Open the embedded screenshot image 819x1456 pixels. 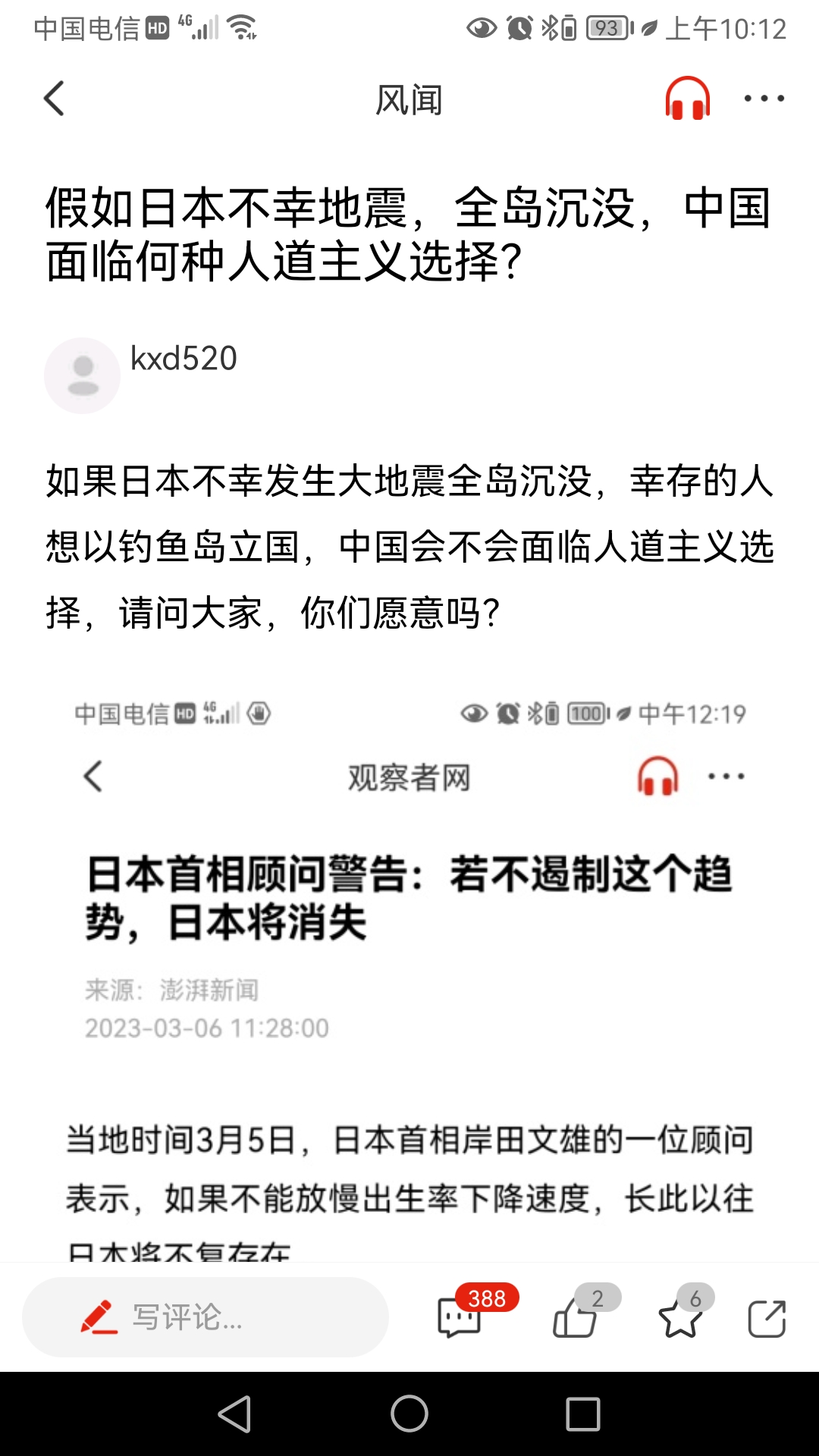409,971
